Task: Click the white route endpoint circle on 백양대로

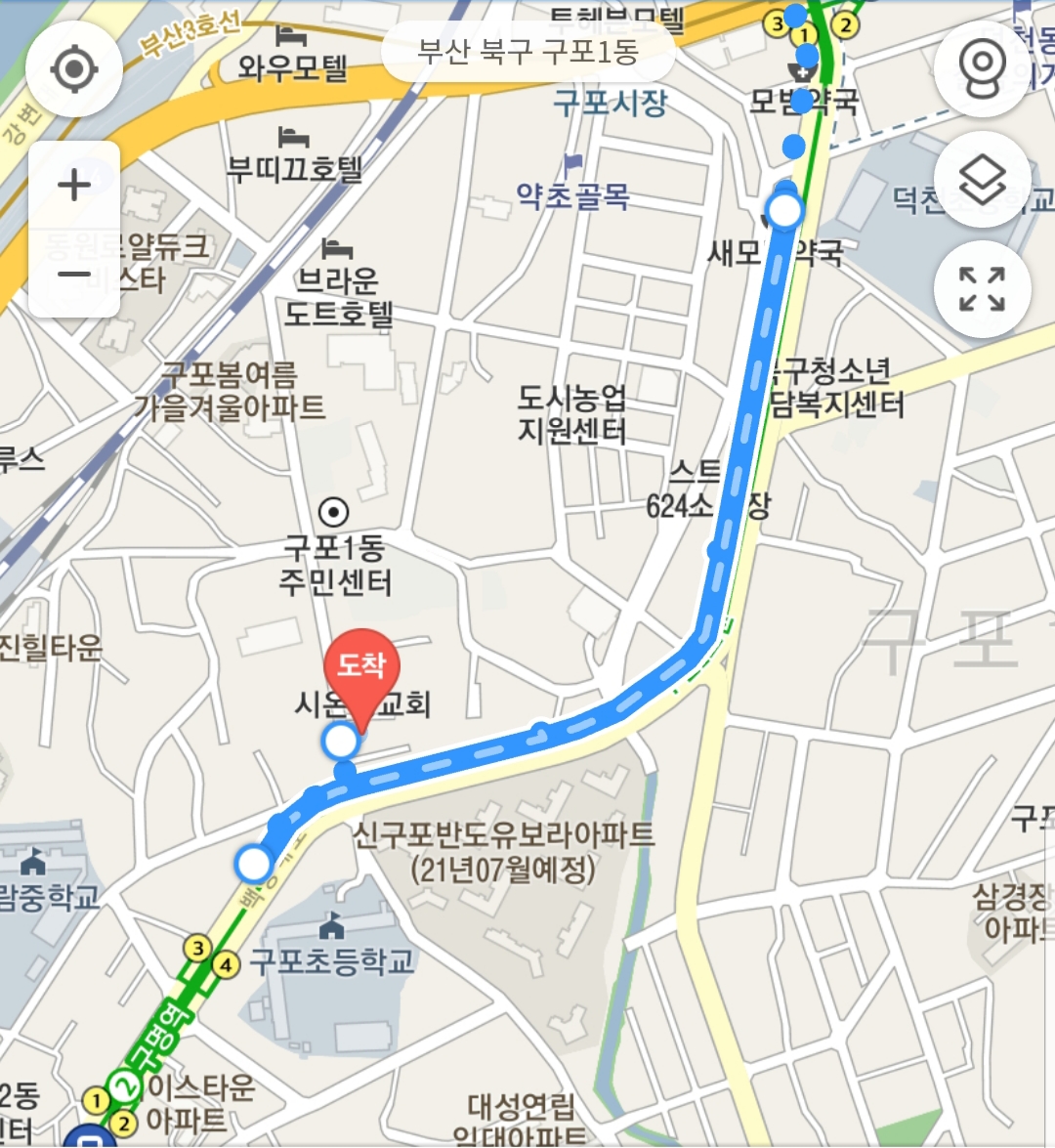Action: (251, 864)
